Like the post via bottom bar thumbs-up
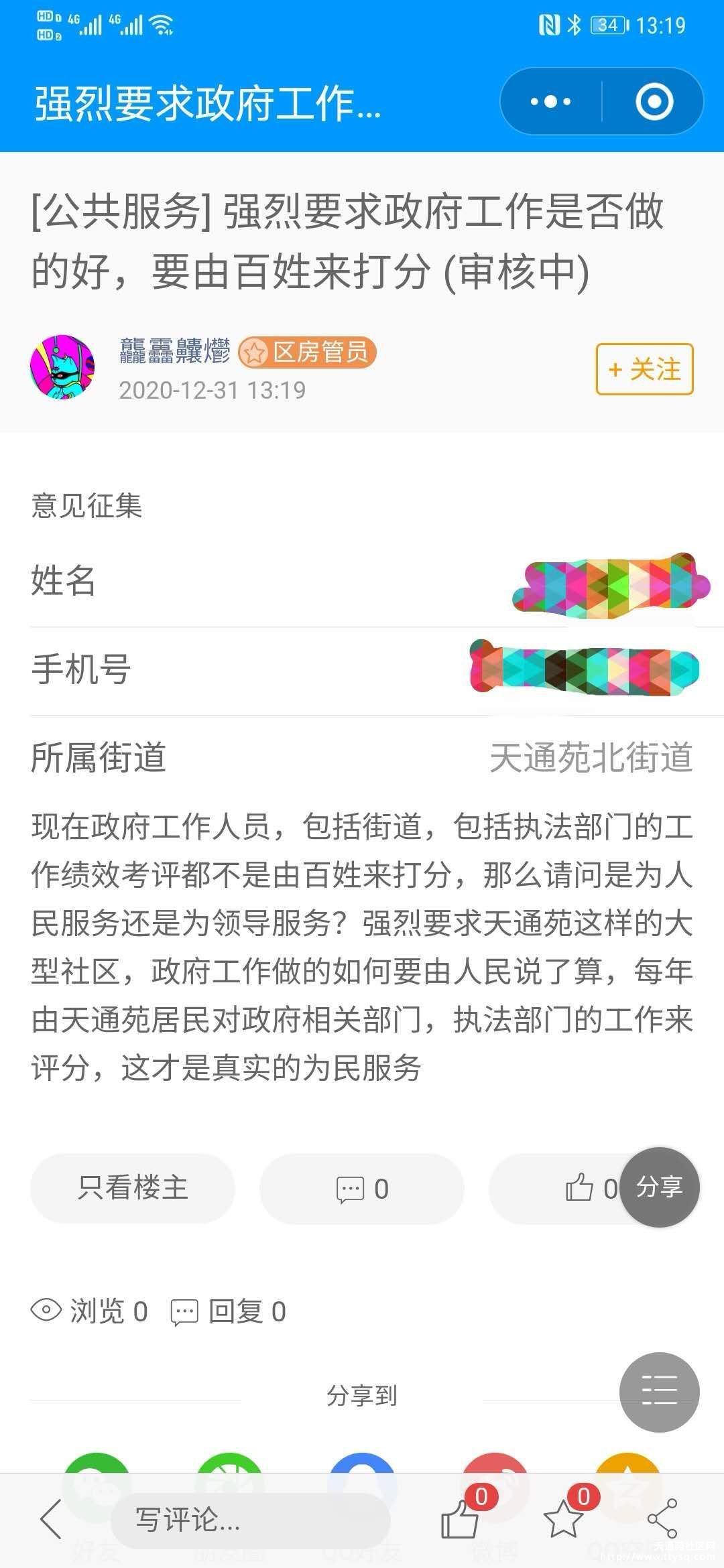The image size is (724, 1568). click(461, 1518)
